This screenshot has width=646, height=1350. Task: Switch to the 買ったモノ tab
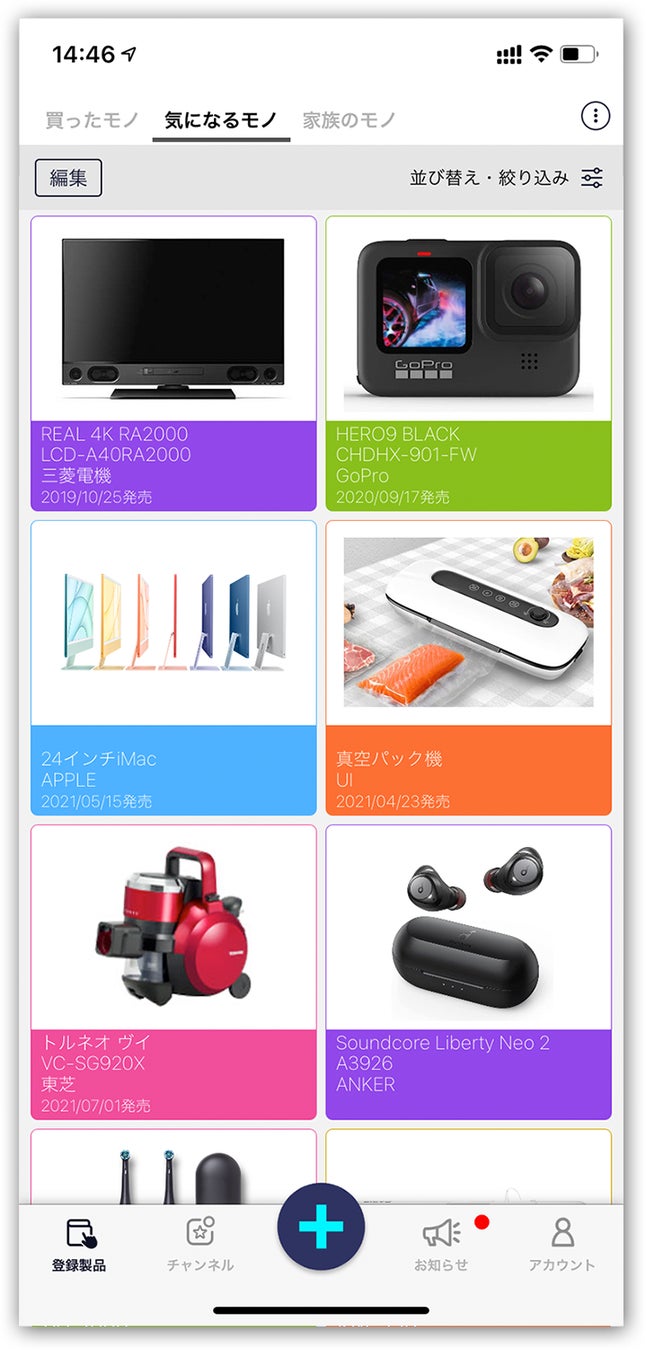pyautogui.click(x=92, y=120)
